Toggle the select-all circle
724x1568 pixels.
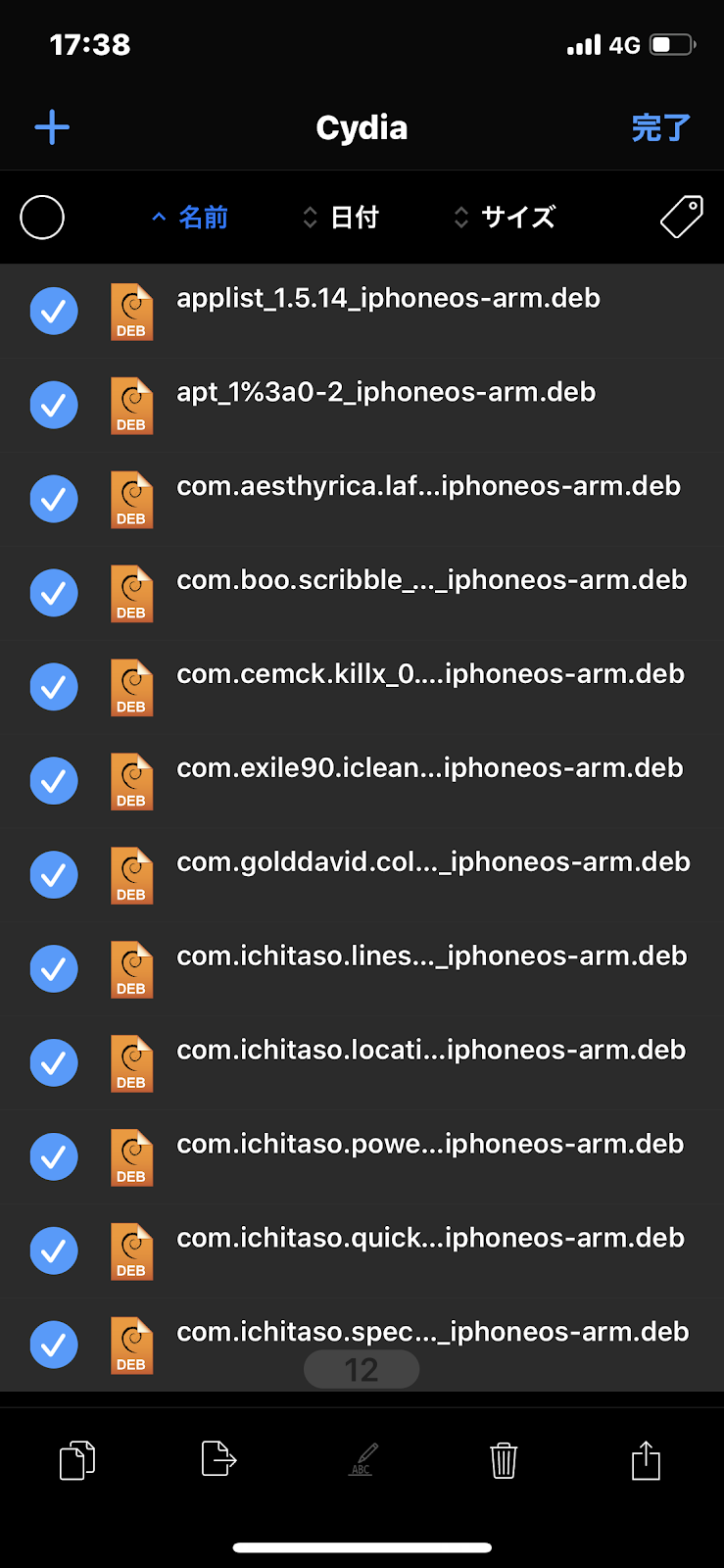pyautogui.click(x=42, y=218)
